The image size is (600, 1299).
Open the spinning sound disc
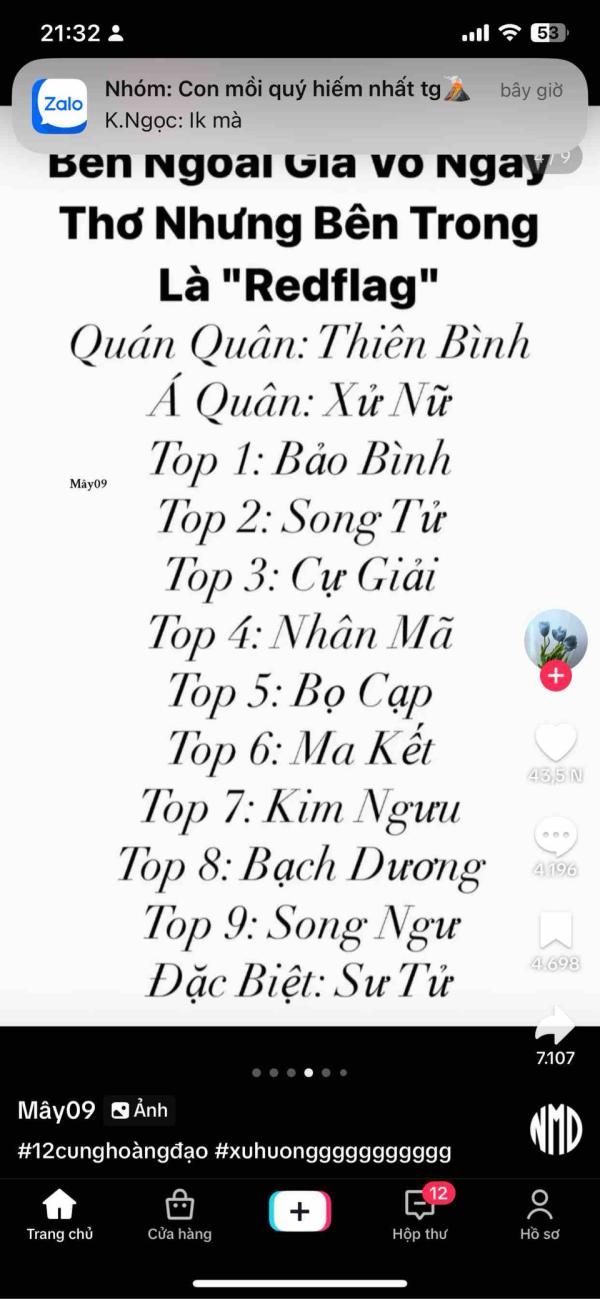(556, 1130)
